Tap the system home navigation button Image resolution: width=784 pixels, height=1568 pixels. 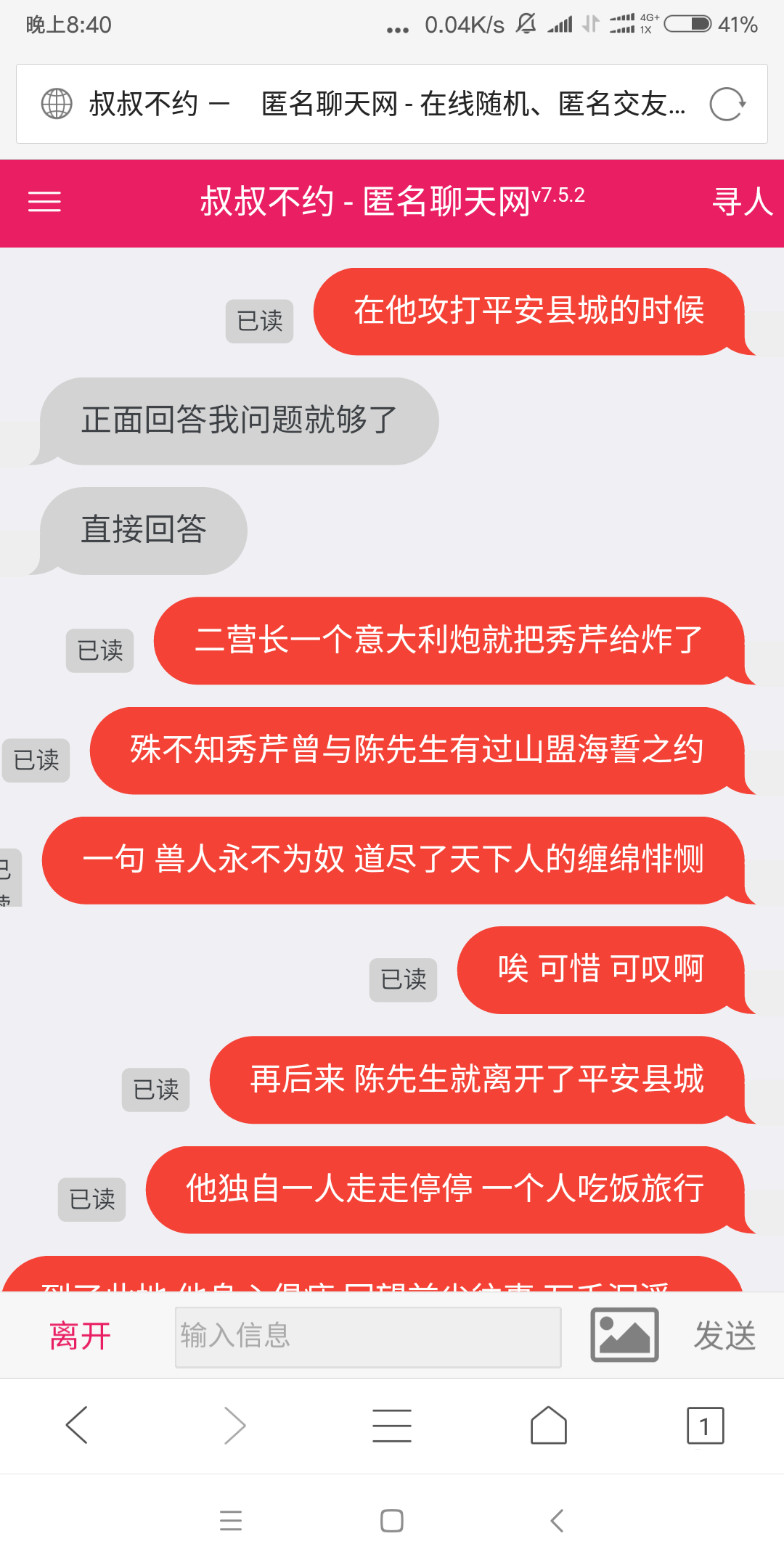click(x=392, y=1521)
